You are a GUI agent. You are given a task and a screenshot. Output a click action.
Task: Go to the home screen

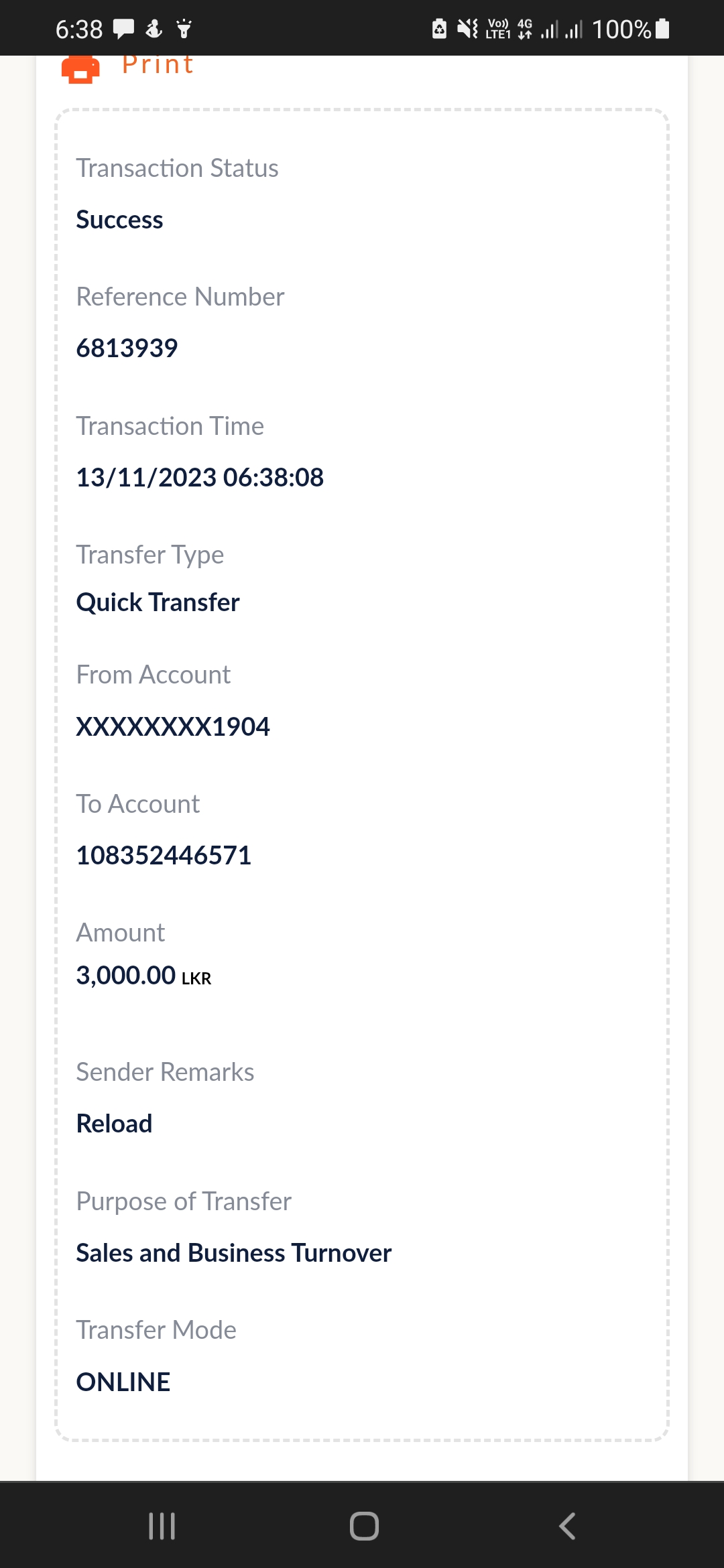click(x=363, y=1526)
